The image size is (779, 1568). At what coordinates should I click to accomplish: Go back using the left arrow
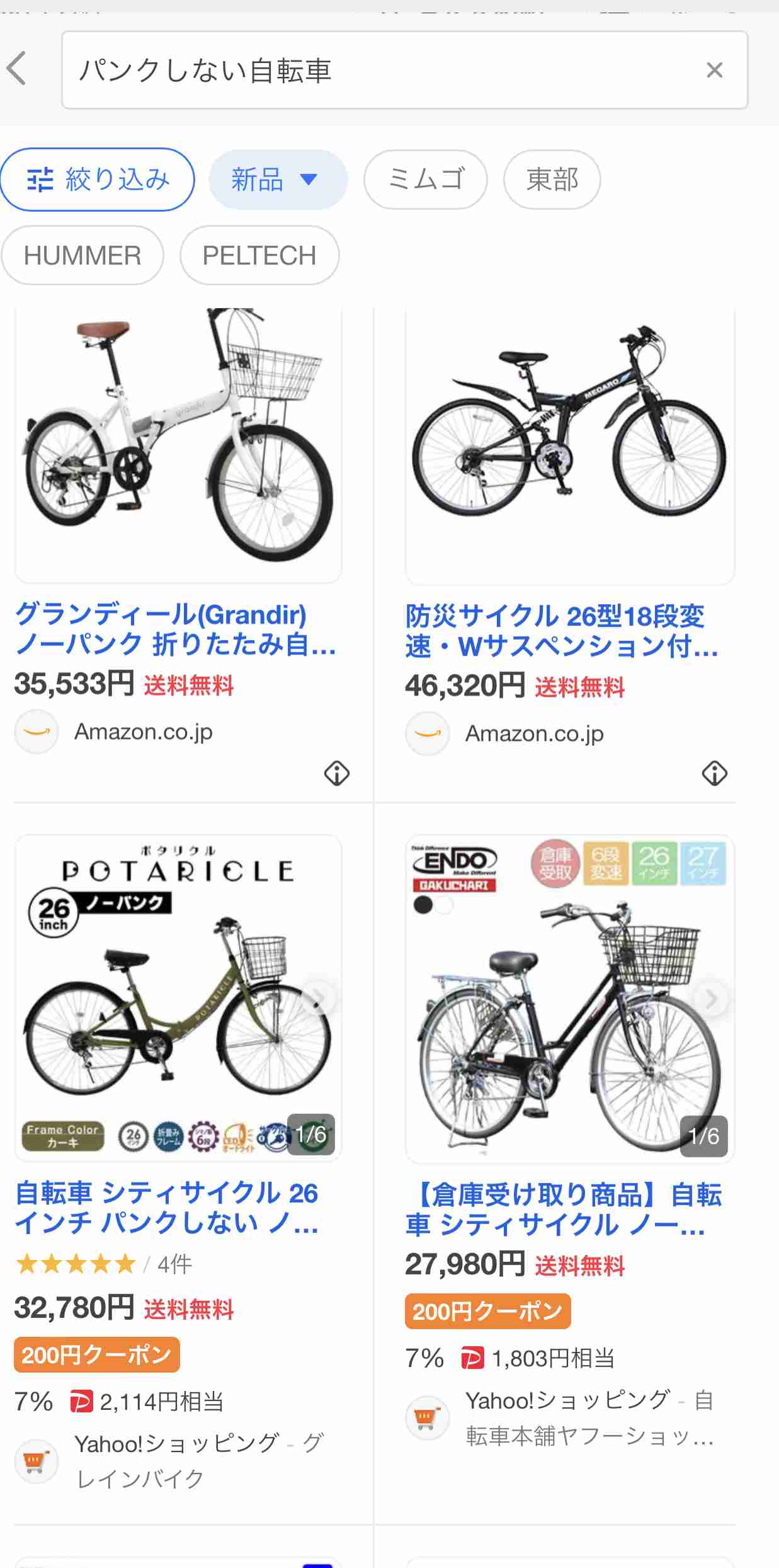pyautogui.click(x=18, y=68)
